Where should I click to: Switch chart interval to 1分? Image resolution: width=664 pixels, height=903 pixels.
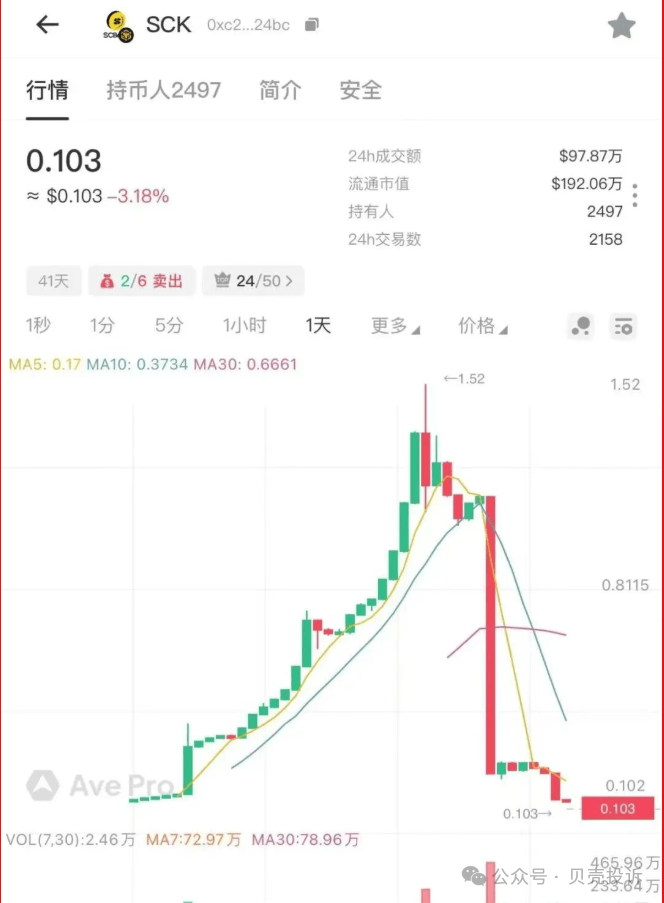tap(102, 325)
